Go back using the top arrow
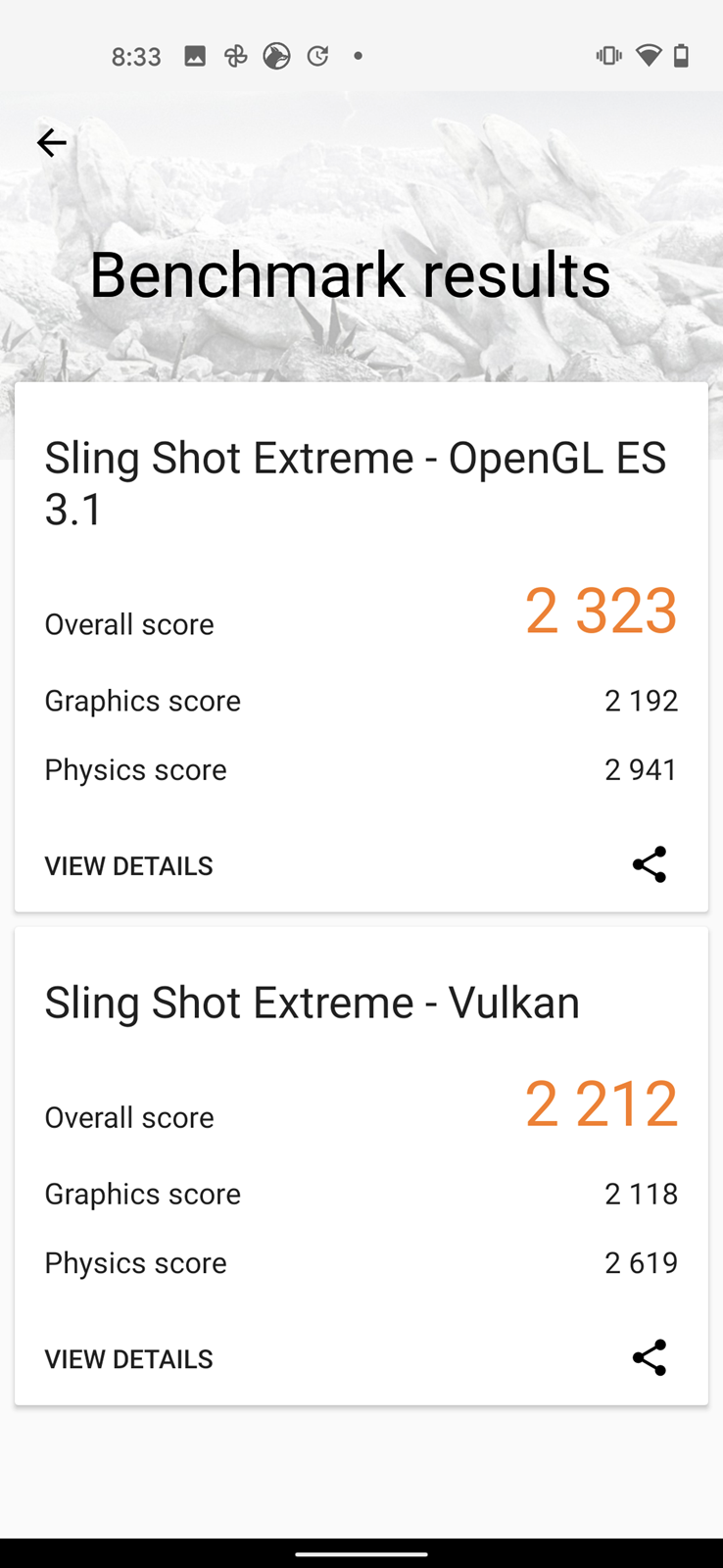This screenshot has width=723, height=1568. click(x=52, y=143)
